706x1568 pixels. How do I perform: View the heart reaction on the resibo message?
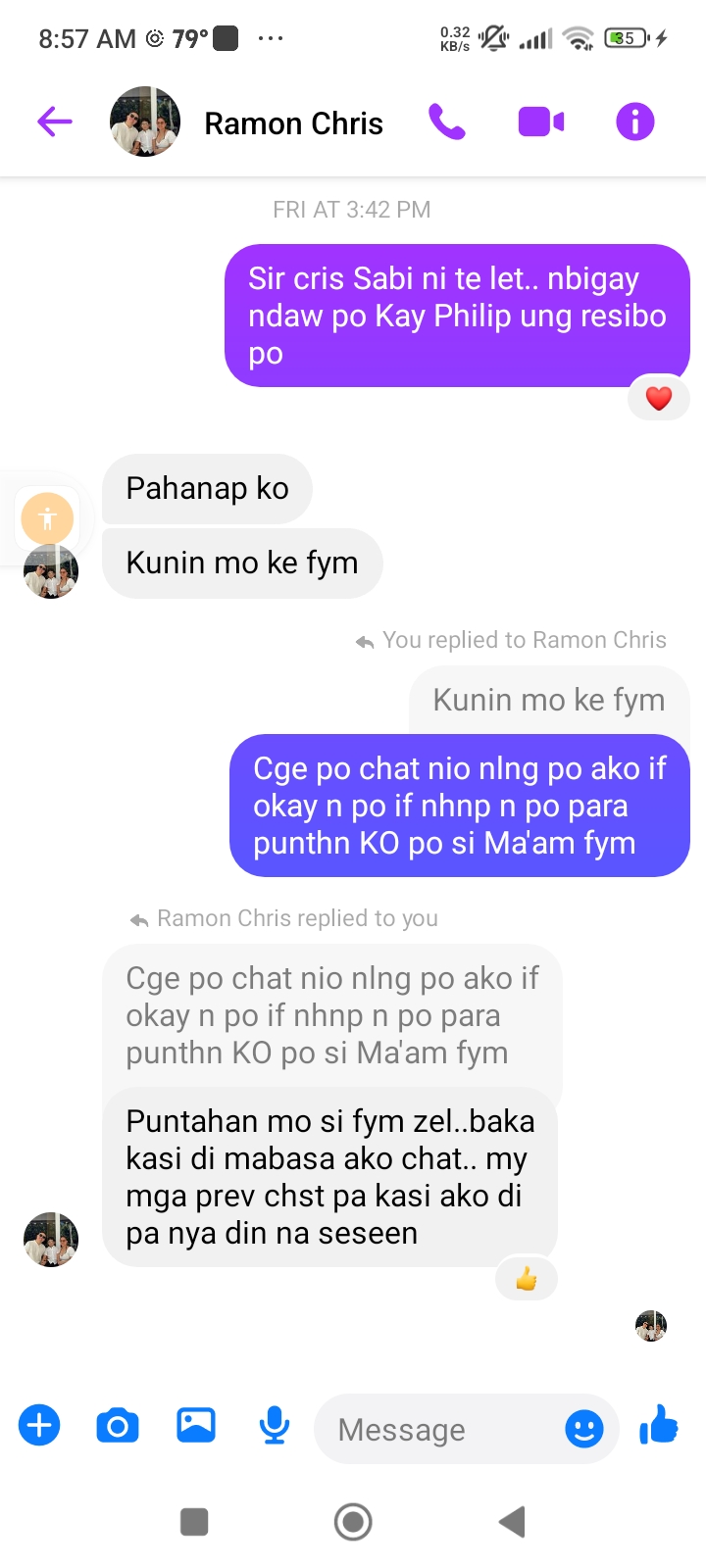point(659,399)
